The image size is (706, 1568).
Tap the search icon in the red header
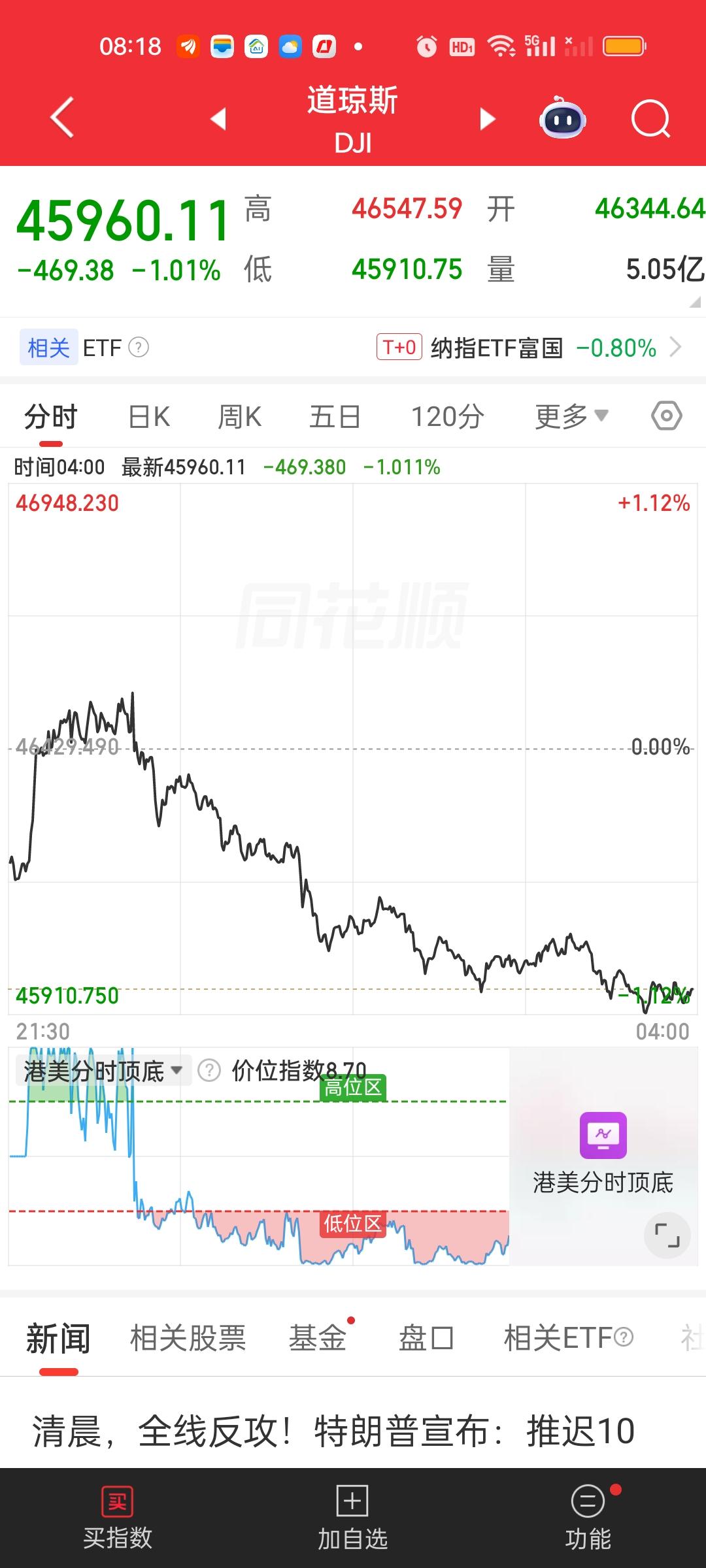(x=650, y=120)
